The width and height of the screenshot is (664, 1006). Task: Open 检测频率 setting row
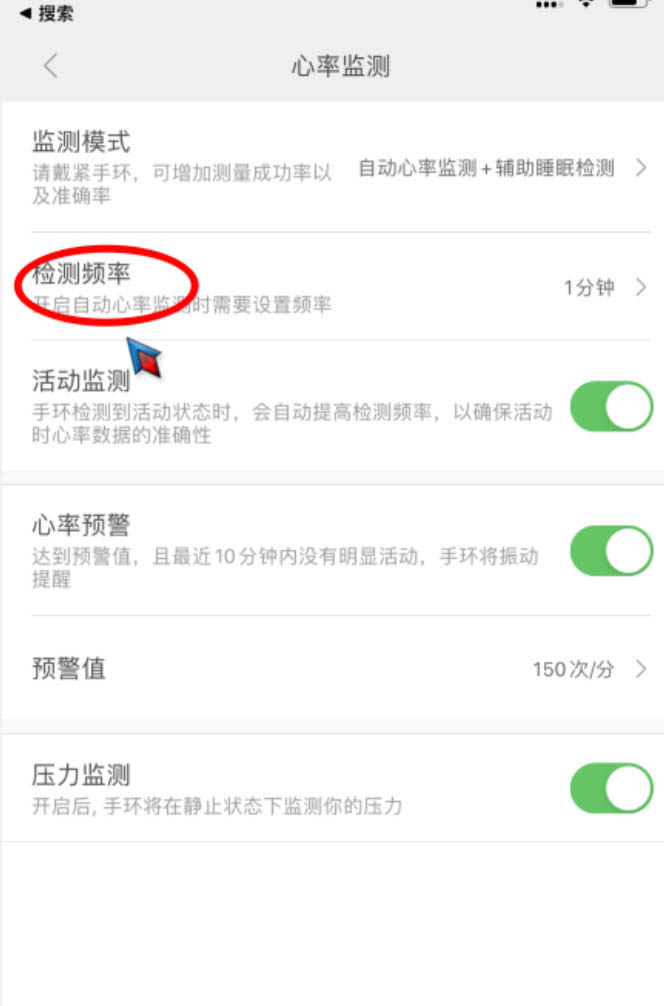pyautogui.click(x=332, y=288)
